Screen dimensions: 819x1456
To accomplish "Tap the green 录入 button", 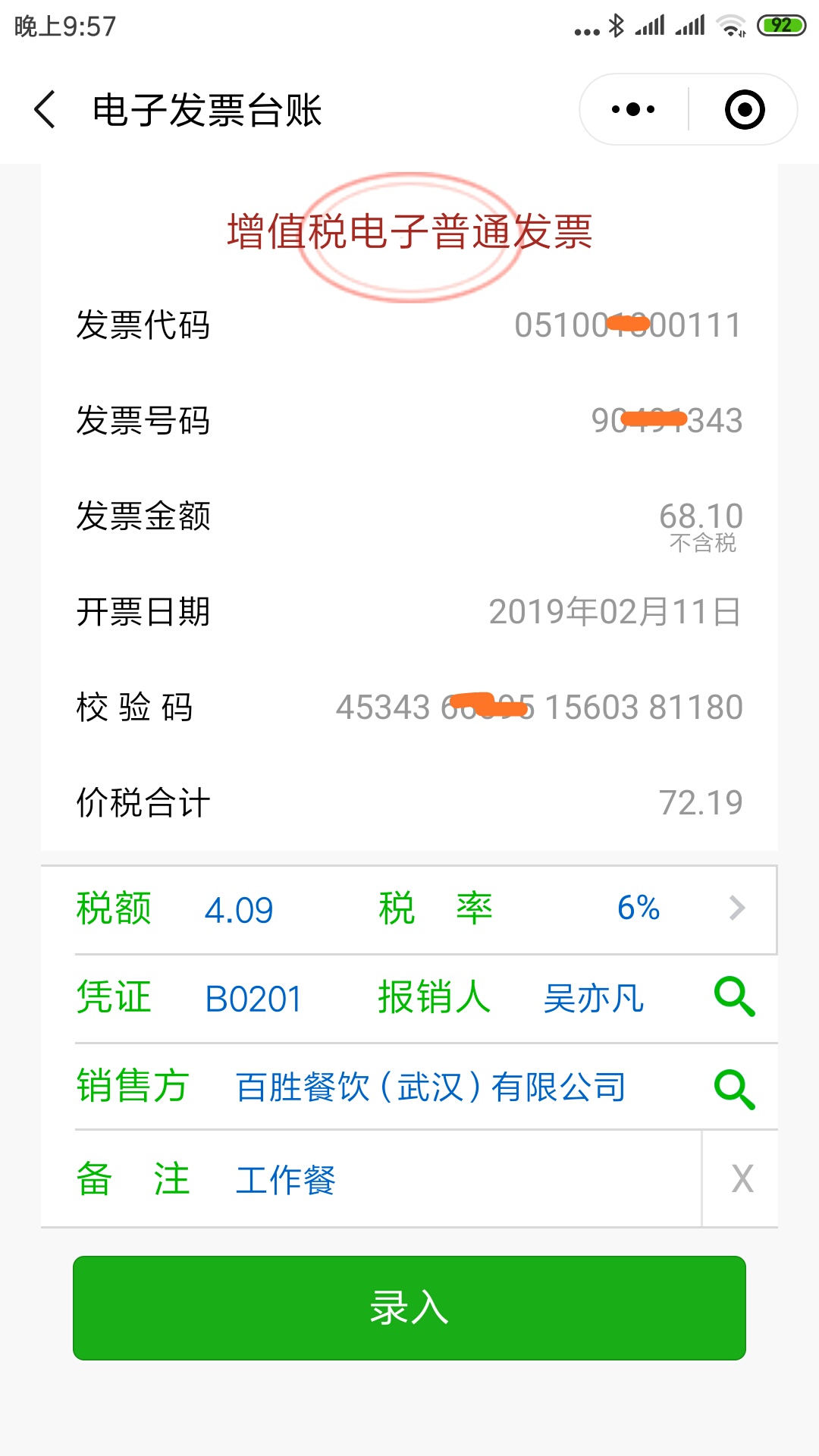I will pyautogui.click(x=409, y=1308).
